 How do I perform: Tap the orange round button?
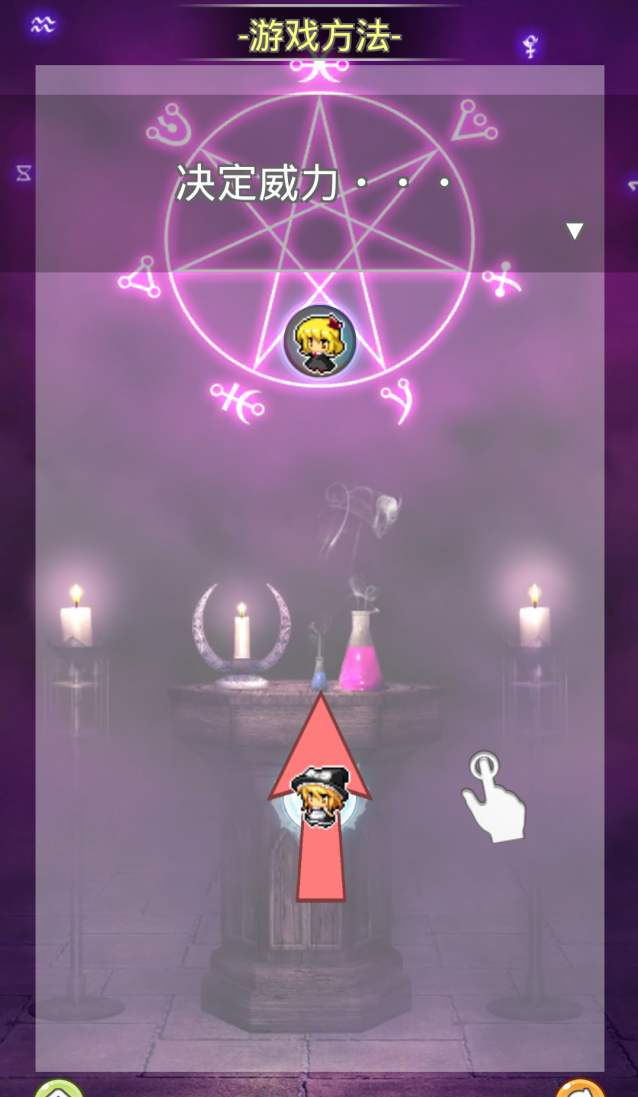[x=580, y=1089]
